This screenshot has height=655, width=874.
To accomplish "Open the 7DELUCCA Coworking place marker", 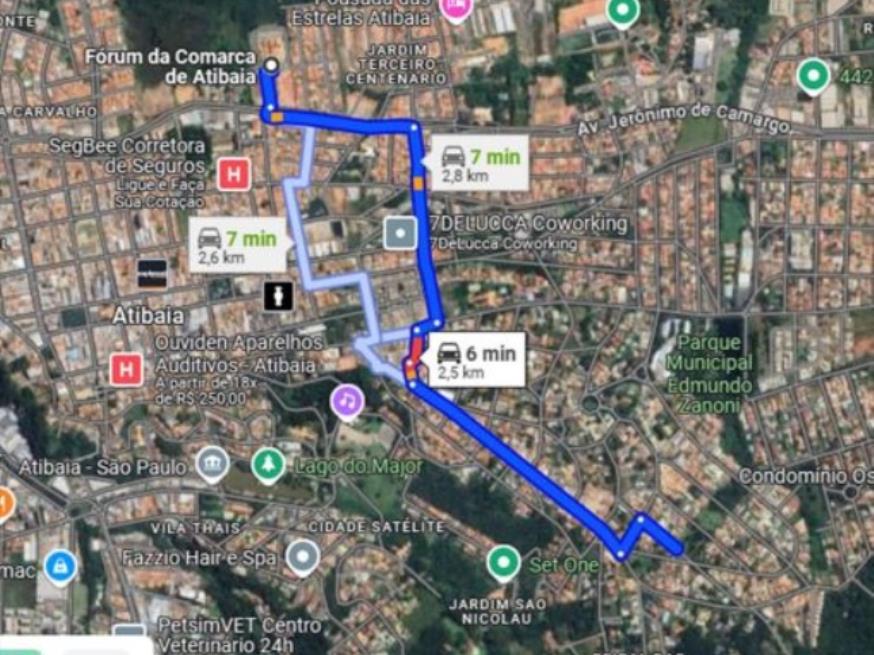I will coord(401,233).
